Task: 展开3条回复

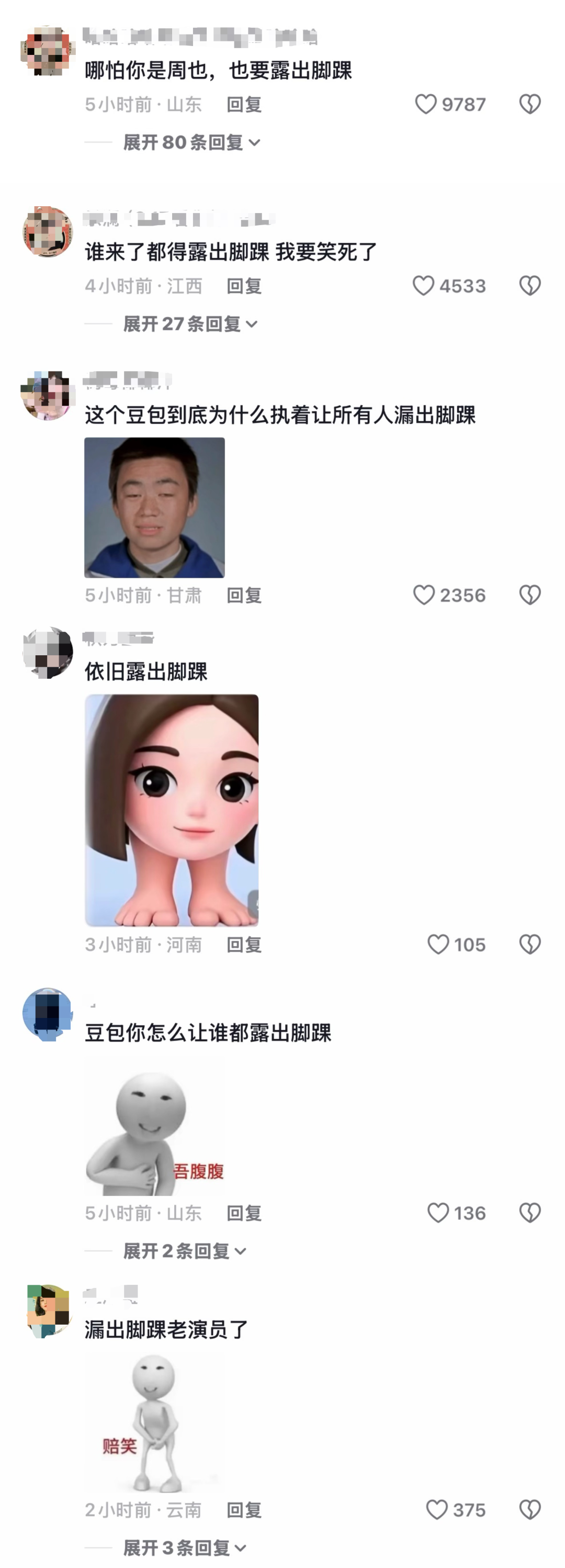Action: (185, 1547)
